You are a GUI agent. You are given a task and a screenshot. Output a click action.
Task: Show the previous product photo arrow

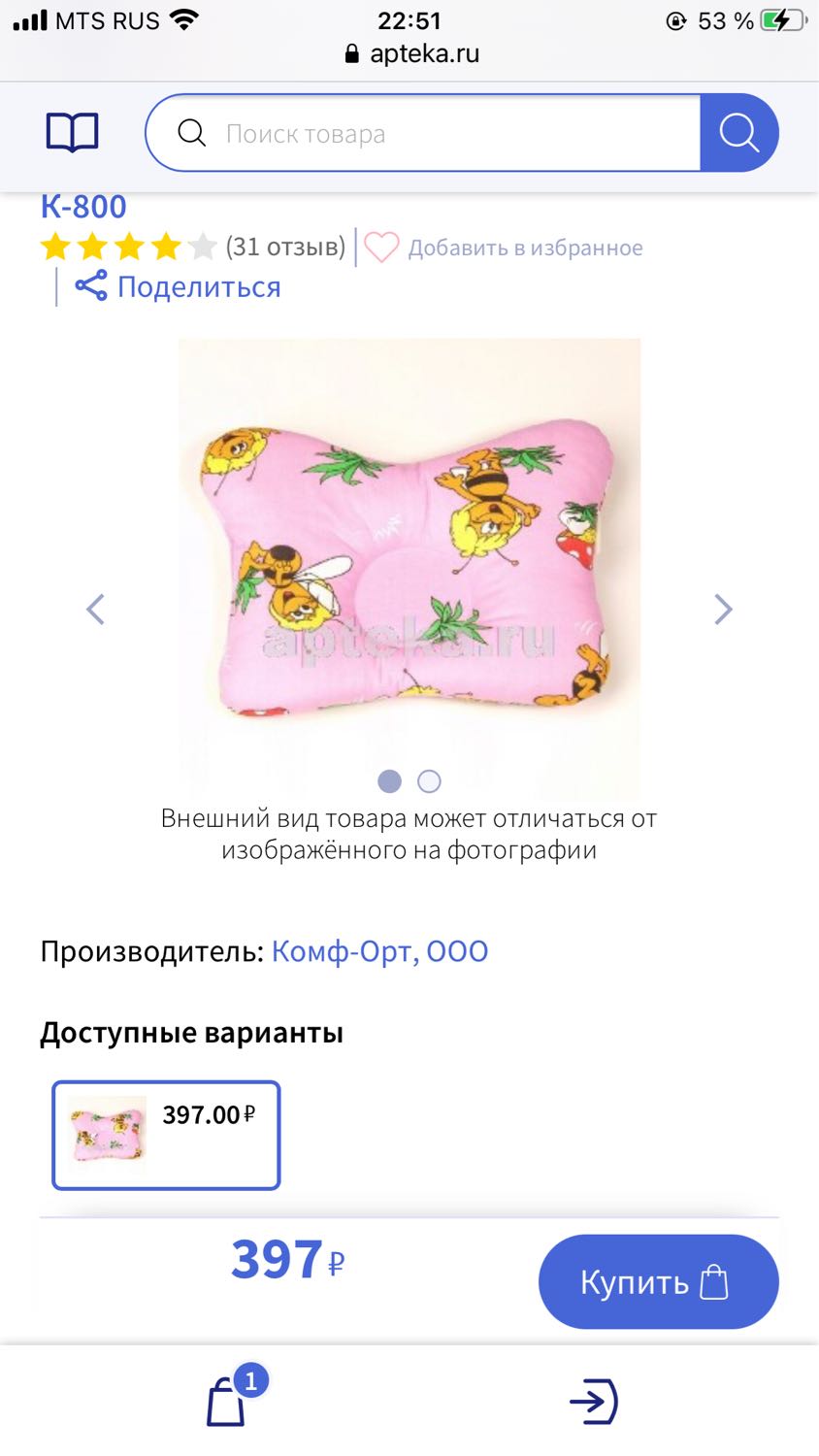(95, 610)
